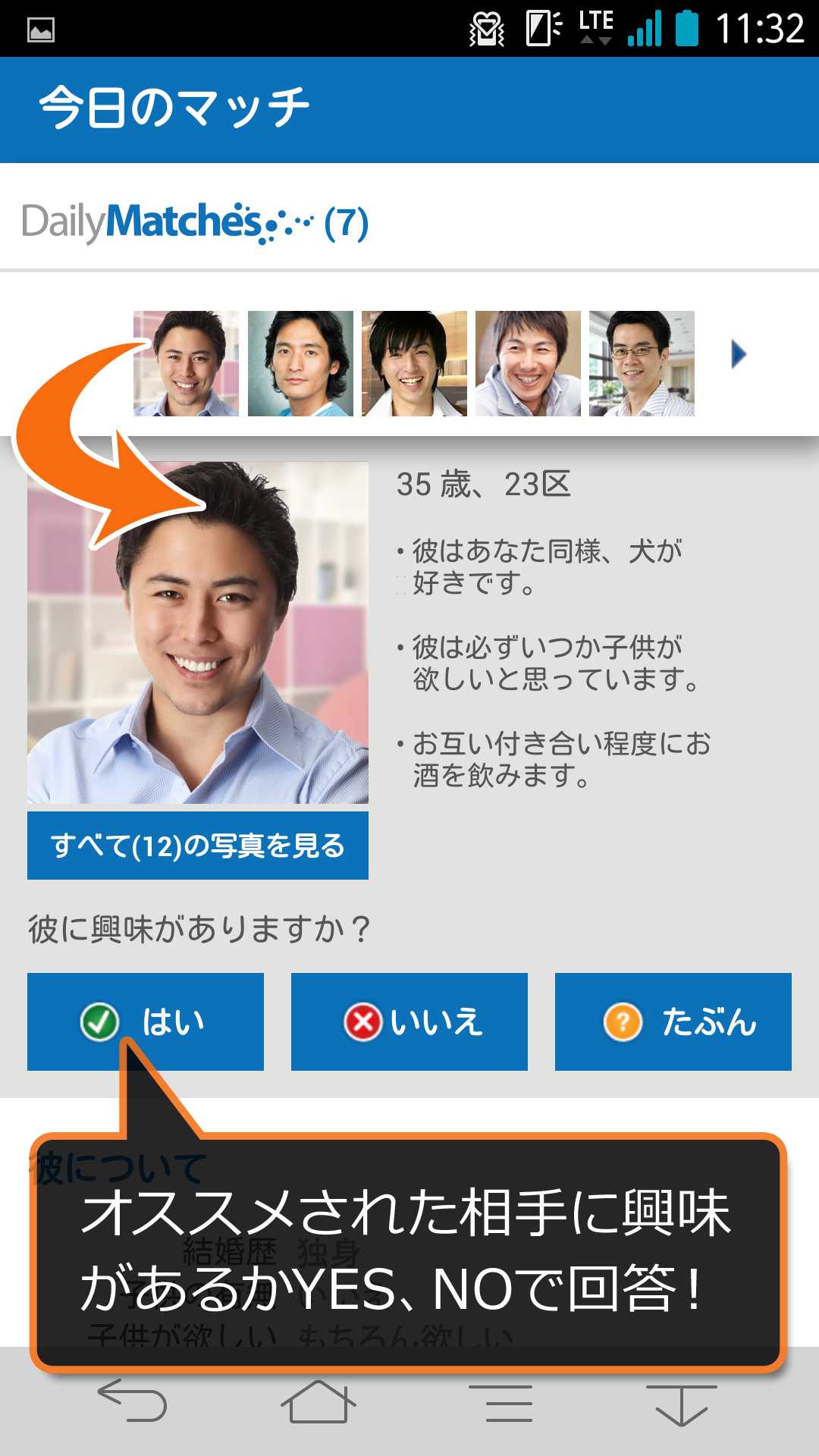Return to the home screen

click(318, 1402)
